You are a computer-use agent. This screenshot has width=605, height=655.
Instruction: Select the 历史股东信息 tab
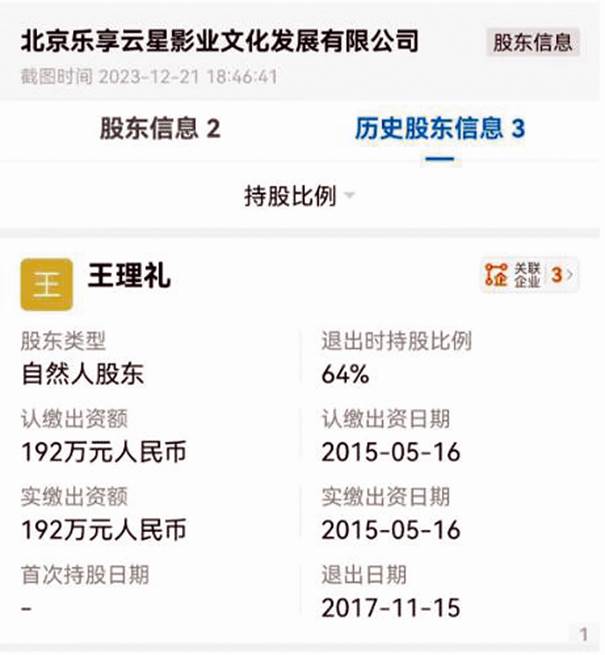440,128
